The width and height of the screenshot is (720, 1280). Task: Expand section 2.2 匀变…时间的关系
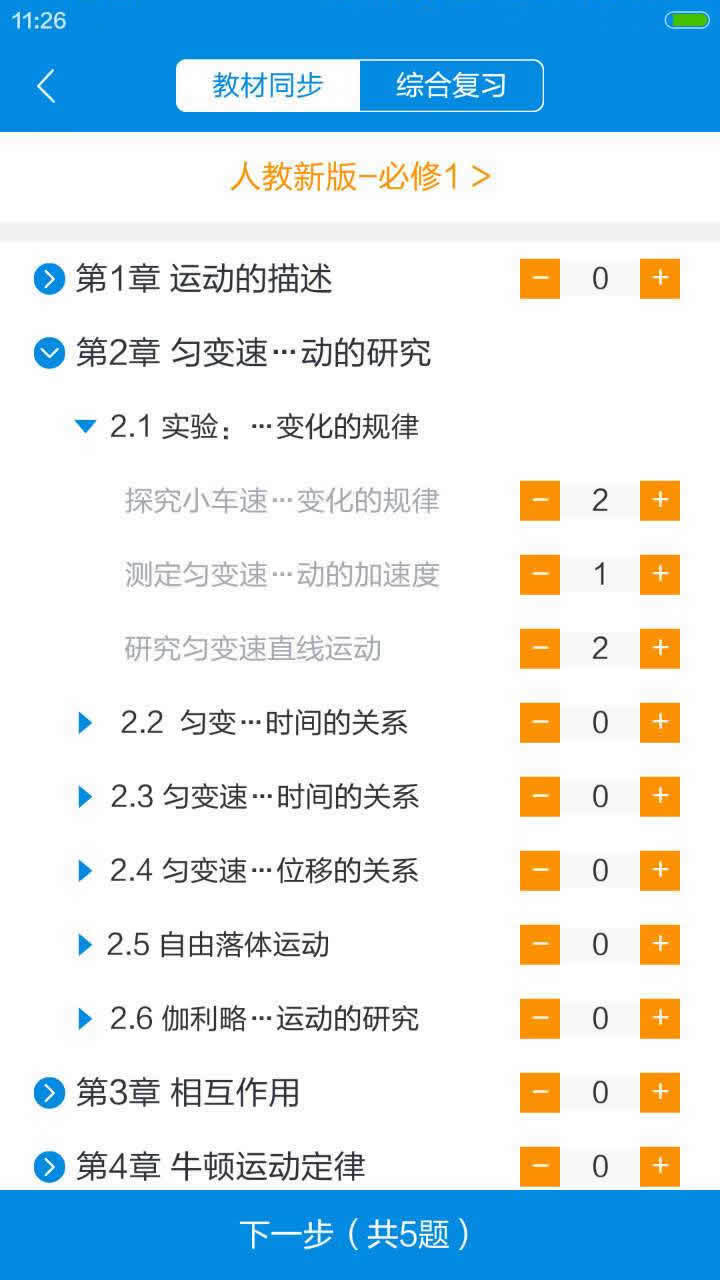tap(86, 723)
